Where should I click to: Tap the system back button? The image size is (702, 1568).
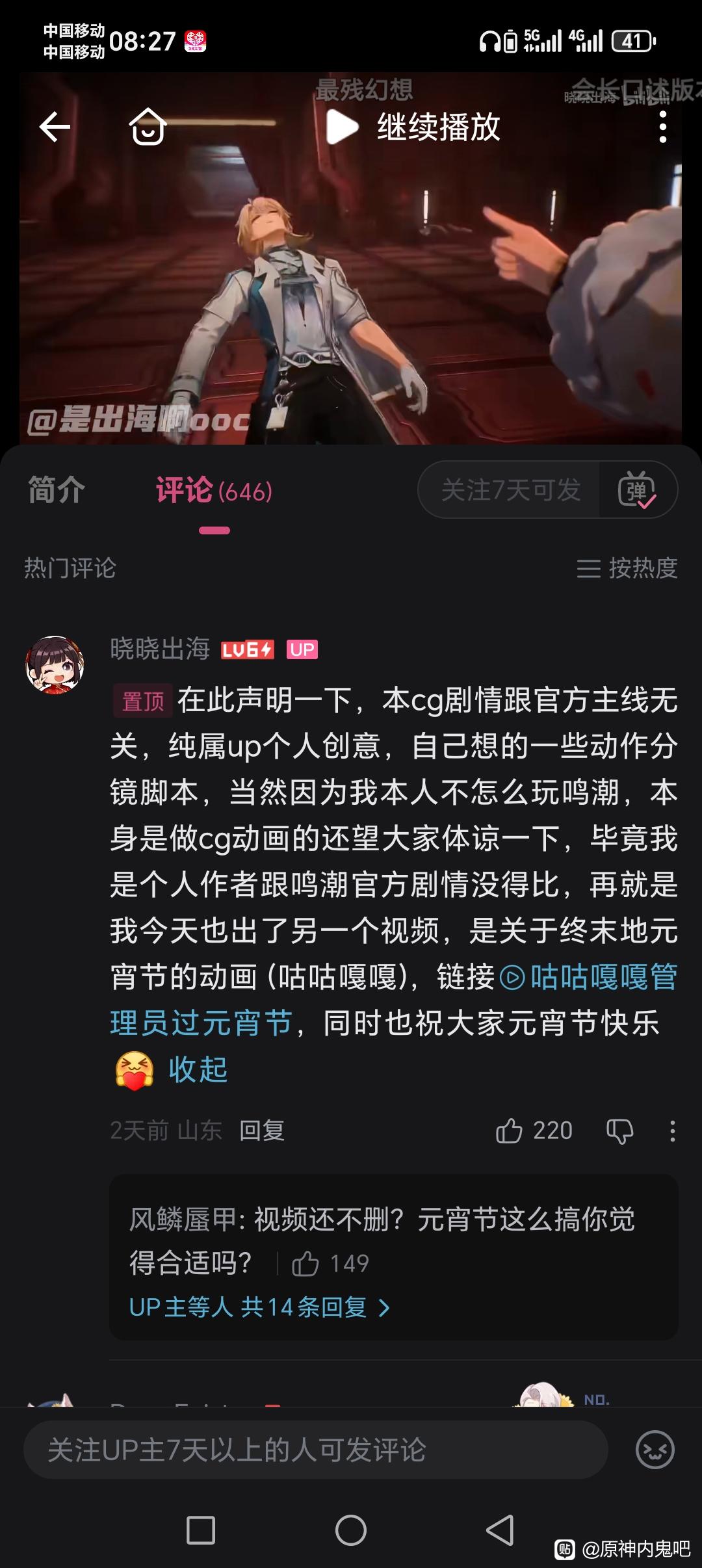(x=500, y=1530)
